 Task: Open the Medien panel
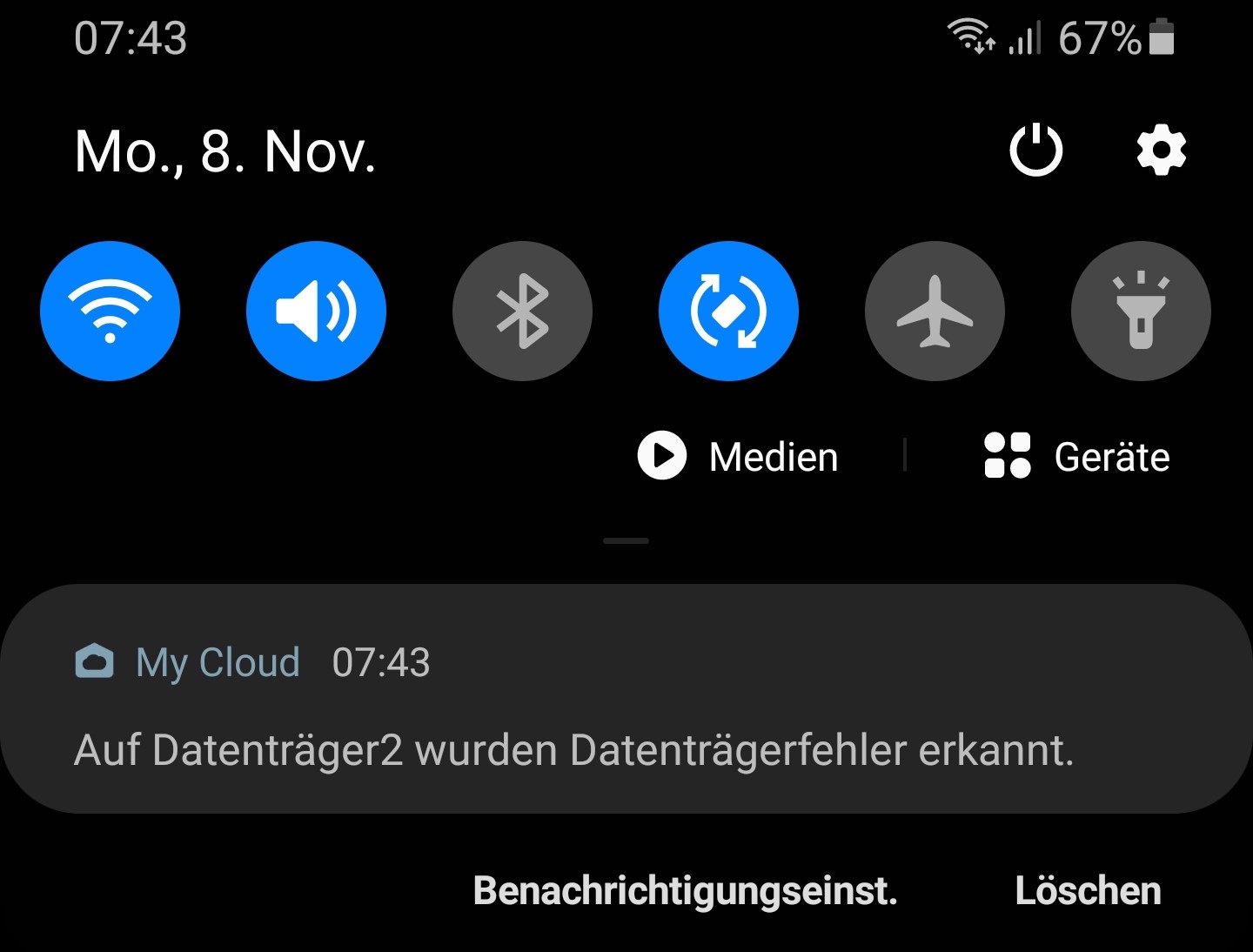pyautogui.click(x=739, y=456)
